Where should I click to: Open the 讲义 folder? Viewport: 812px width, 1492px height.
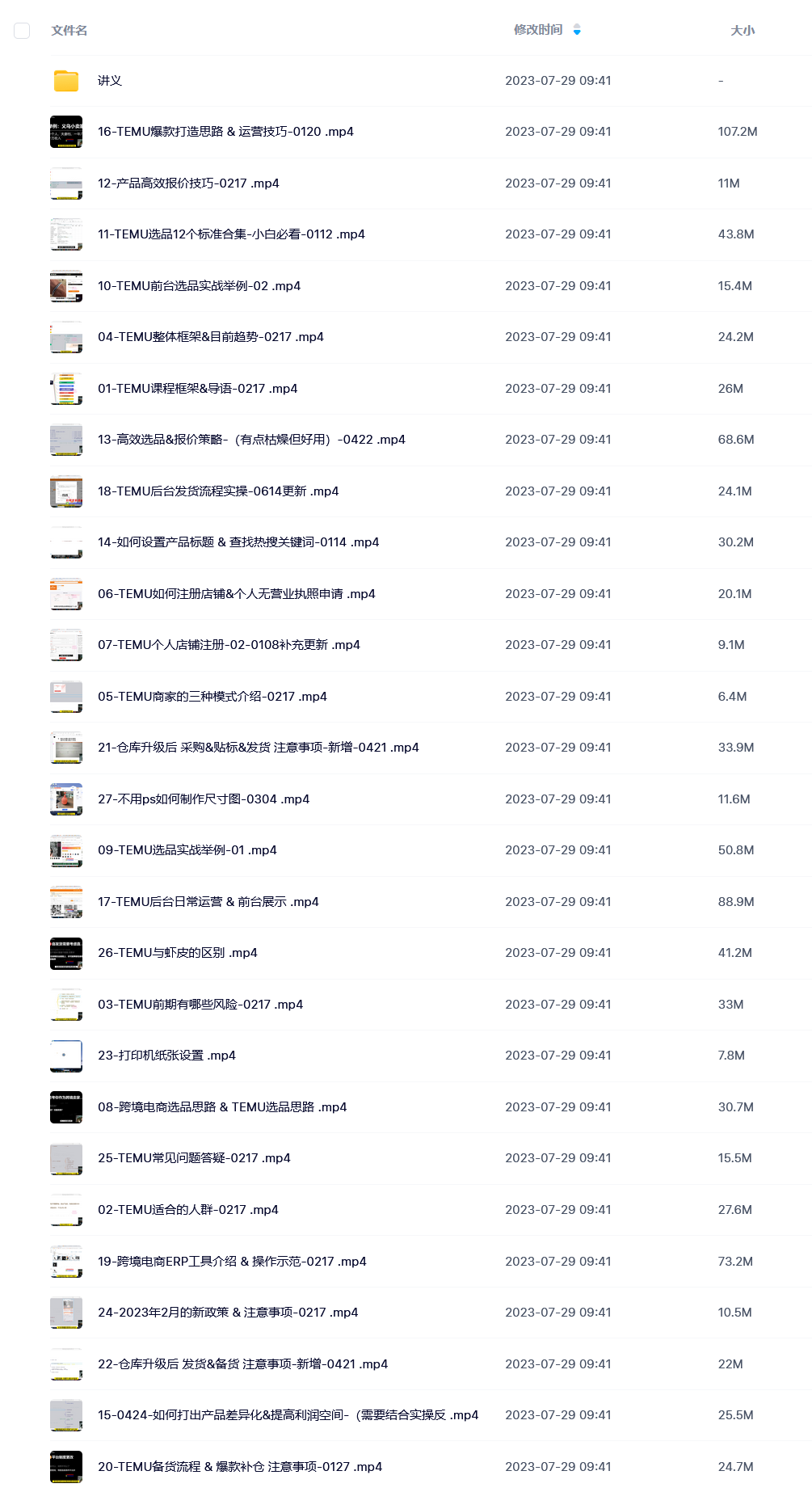tap(110, 81)
